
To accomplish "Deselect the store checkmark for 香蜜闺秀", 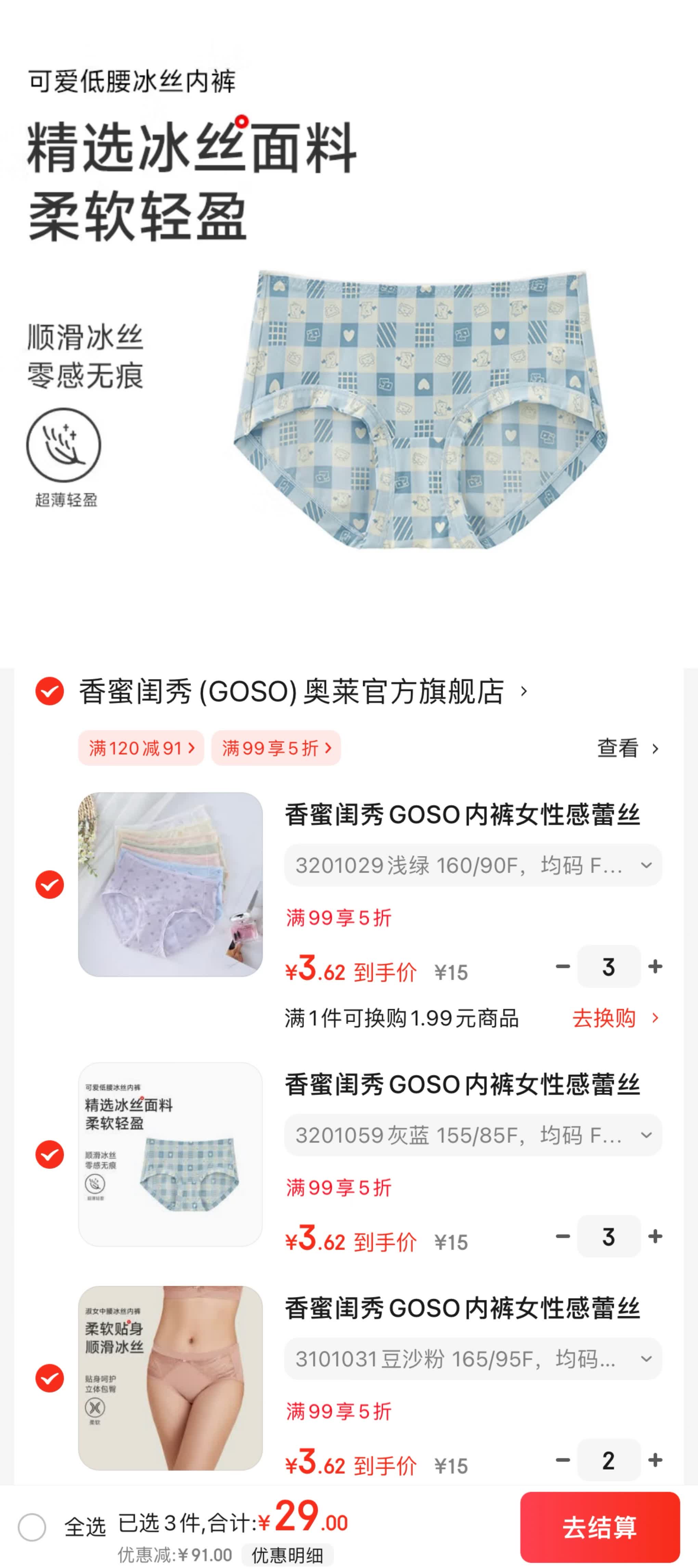I will coord(51,692).
